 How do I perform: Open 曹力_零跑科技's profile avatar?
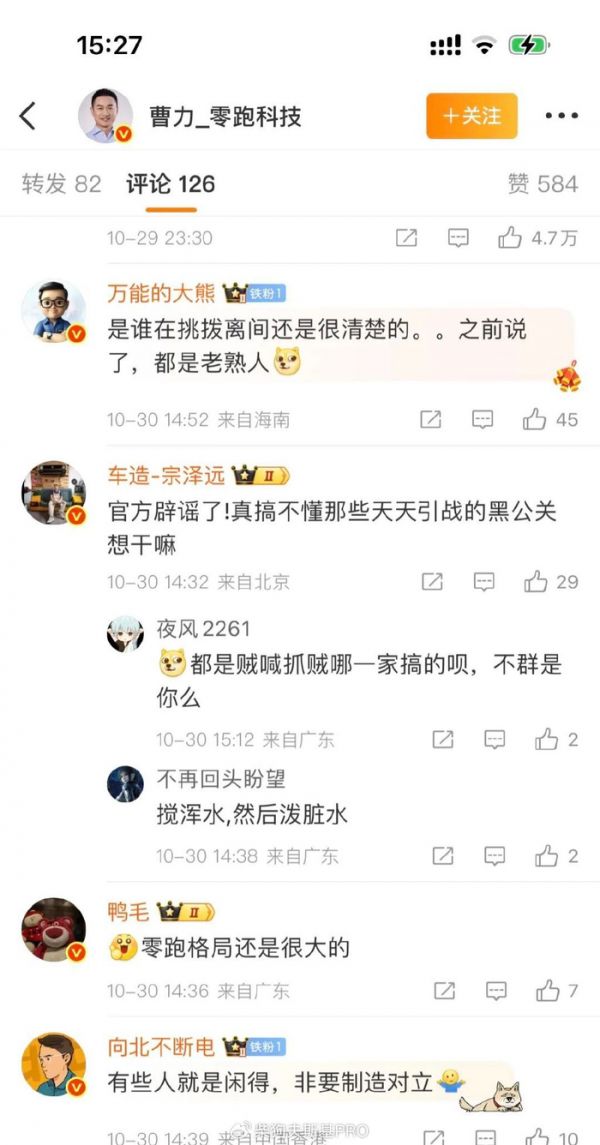click(105, 116)
